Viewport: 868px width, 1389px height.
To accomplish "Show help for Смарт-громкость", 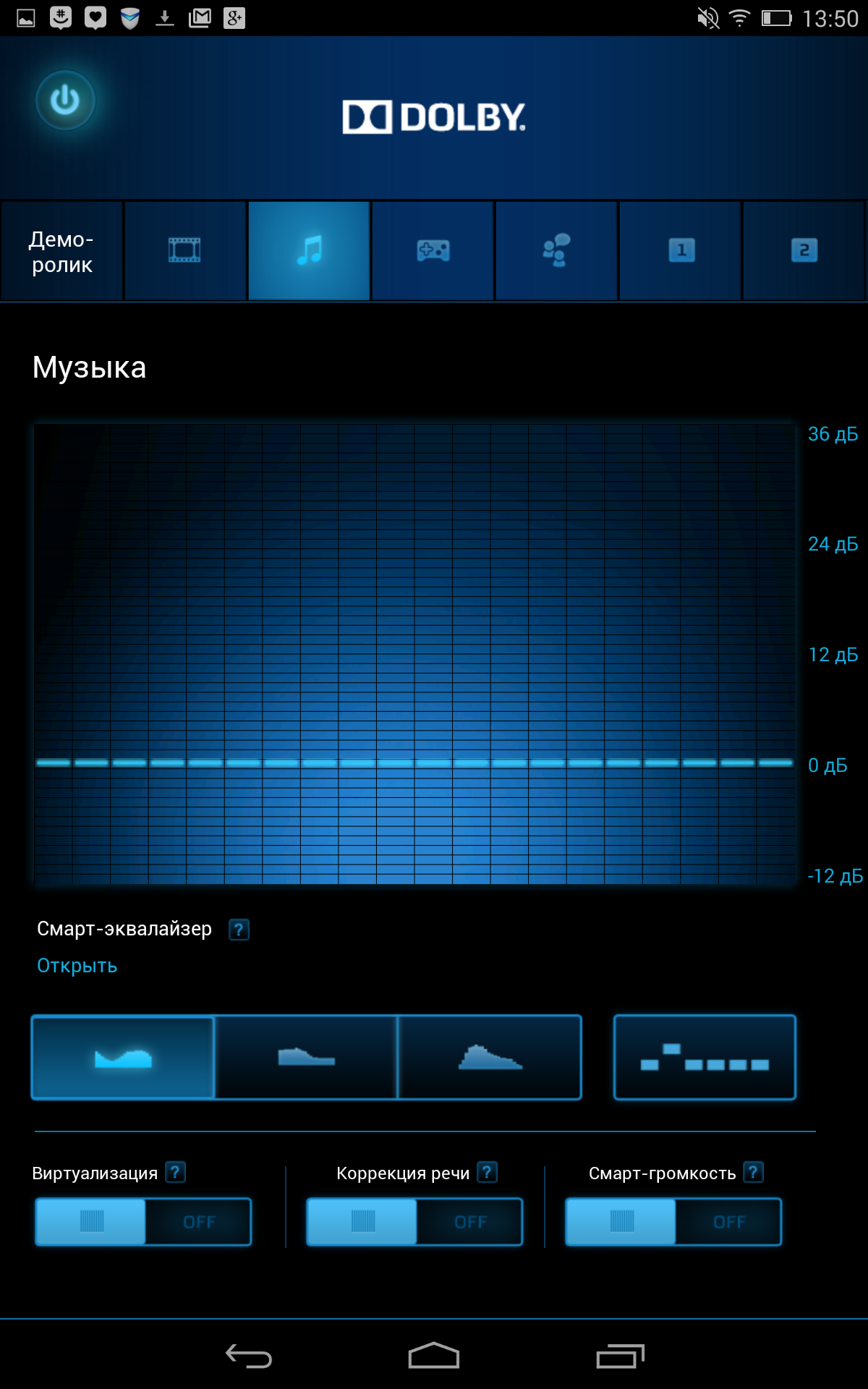I will 753,1172.
